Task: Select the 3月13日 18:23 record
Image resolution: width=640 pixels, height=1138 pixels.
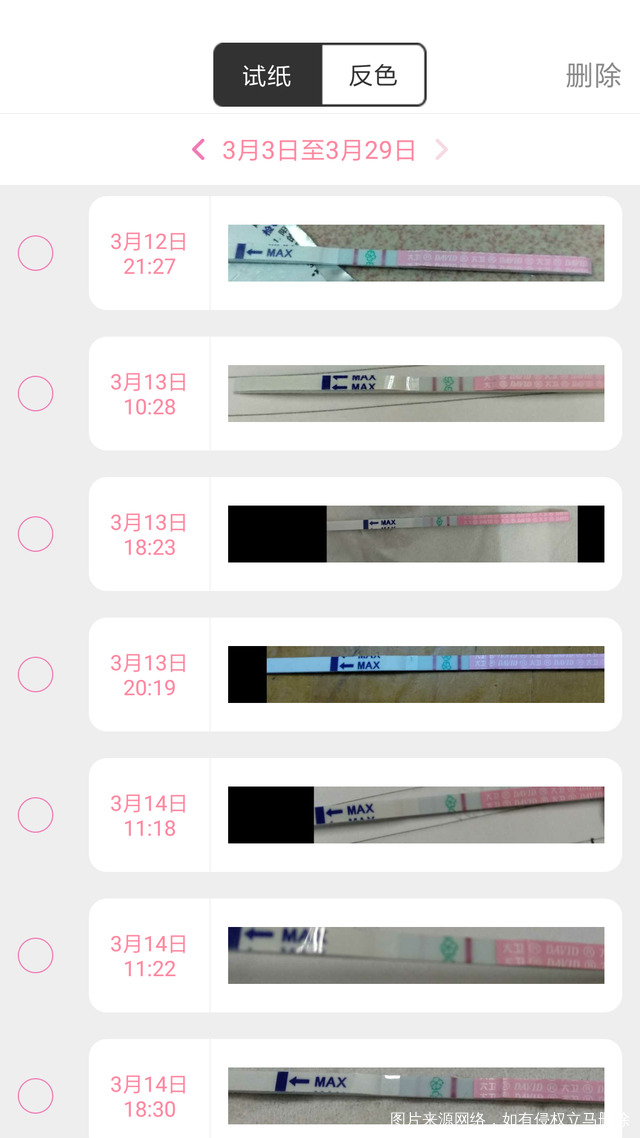Action: click(x=36, y=534)
